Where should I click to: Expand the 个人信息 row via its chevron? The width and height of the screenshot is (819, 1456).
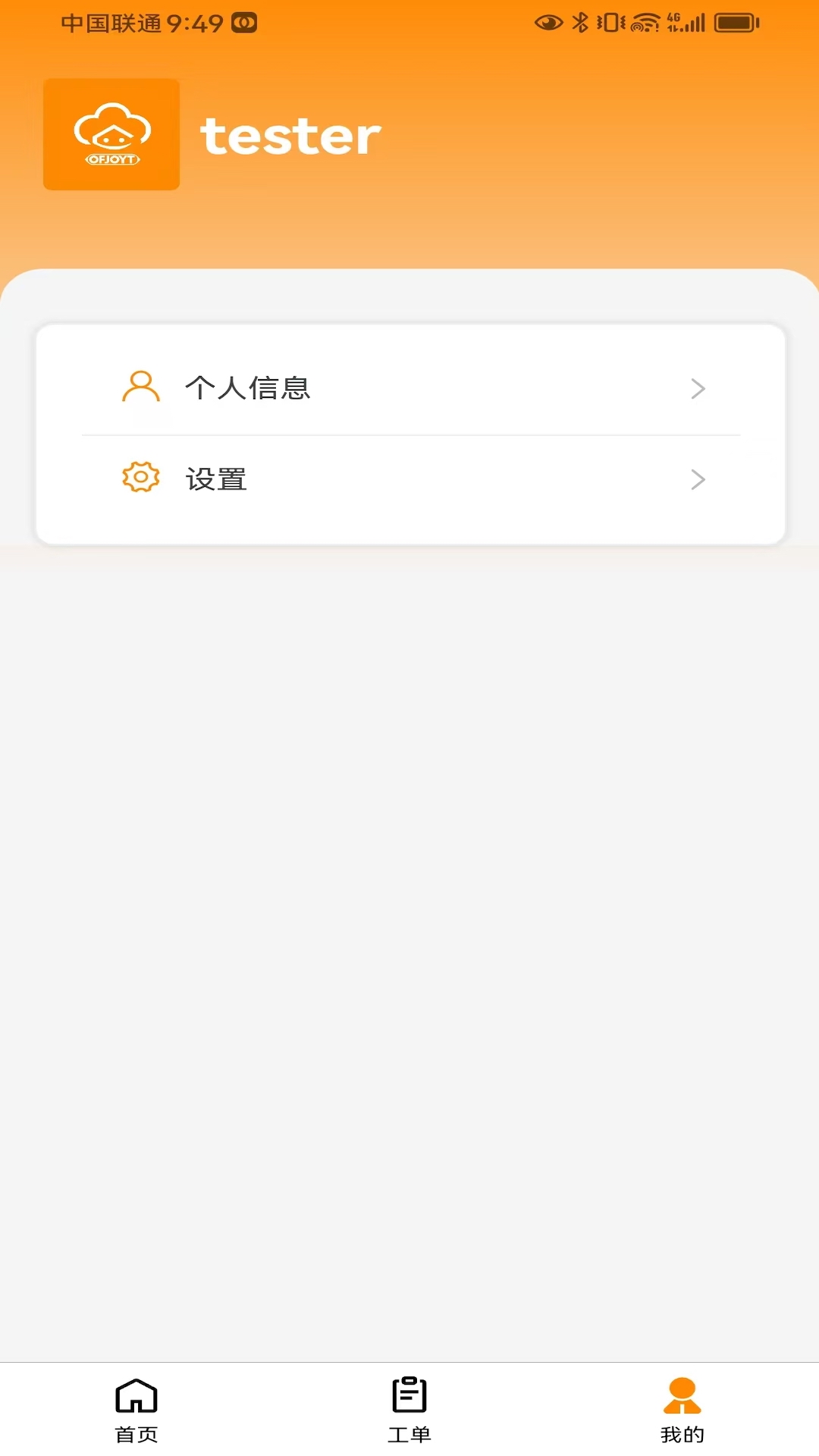[x=698, y=388]
